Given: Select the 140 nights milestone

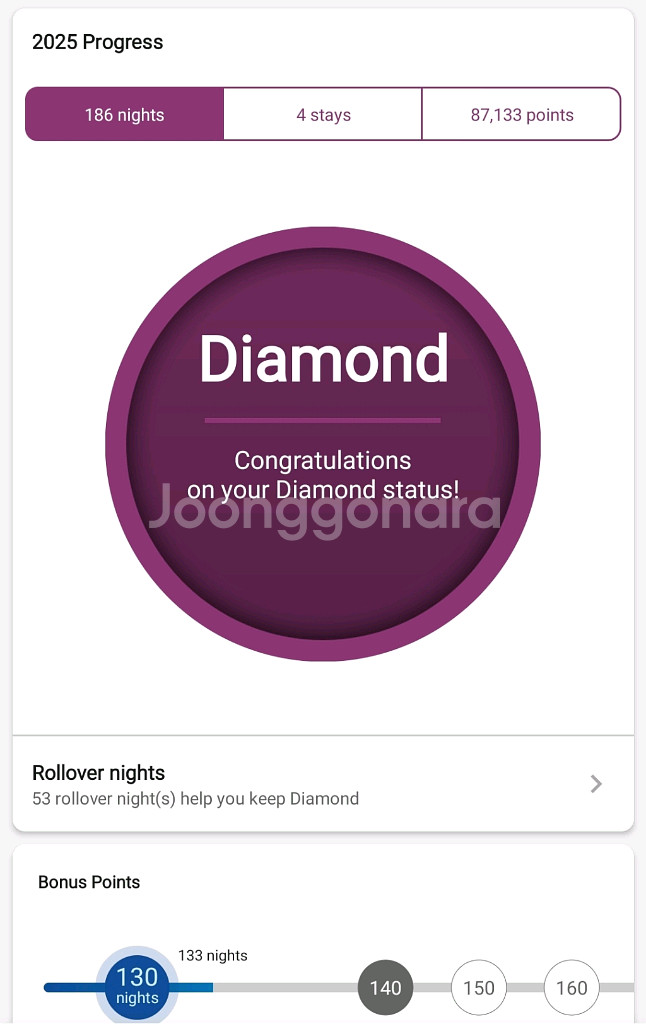Looking at the screenshot, I should click(x=386, y=988).
